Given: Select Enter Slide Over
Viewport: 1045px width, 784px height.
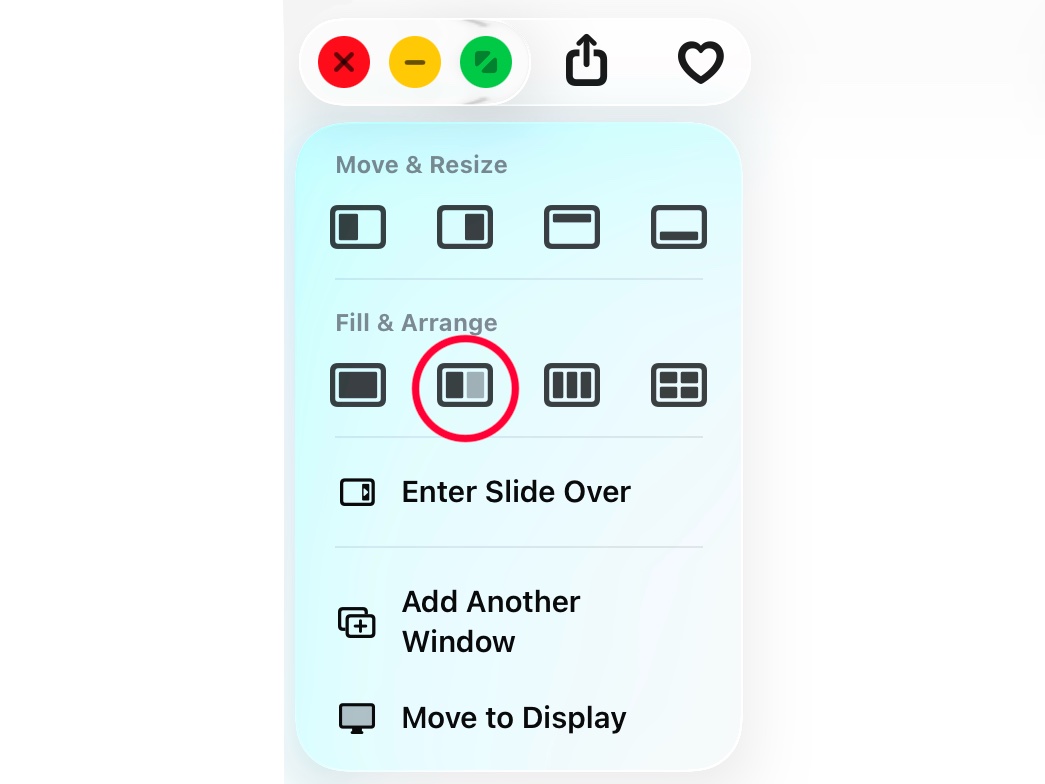Looking at the screenshot, I should point(515,492).
